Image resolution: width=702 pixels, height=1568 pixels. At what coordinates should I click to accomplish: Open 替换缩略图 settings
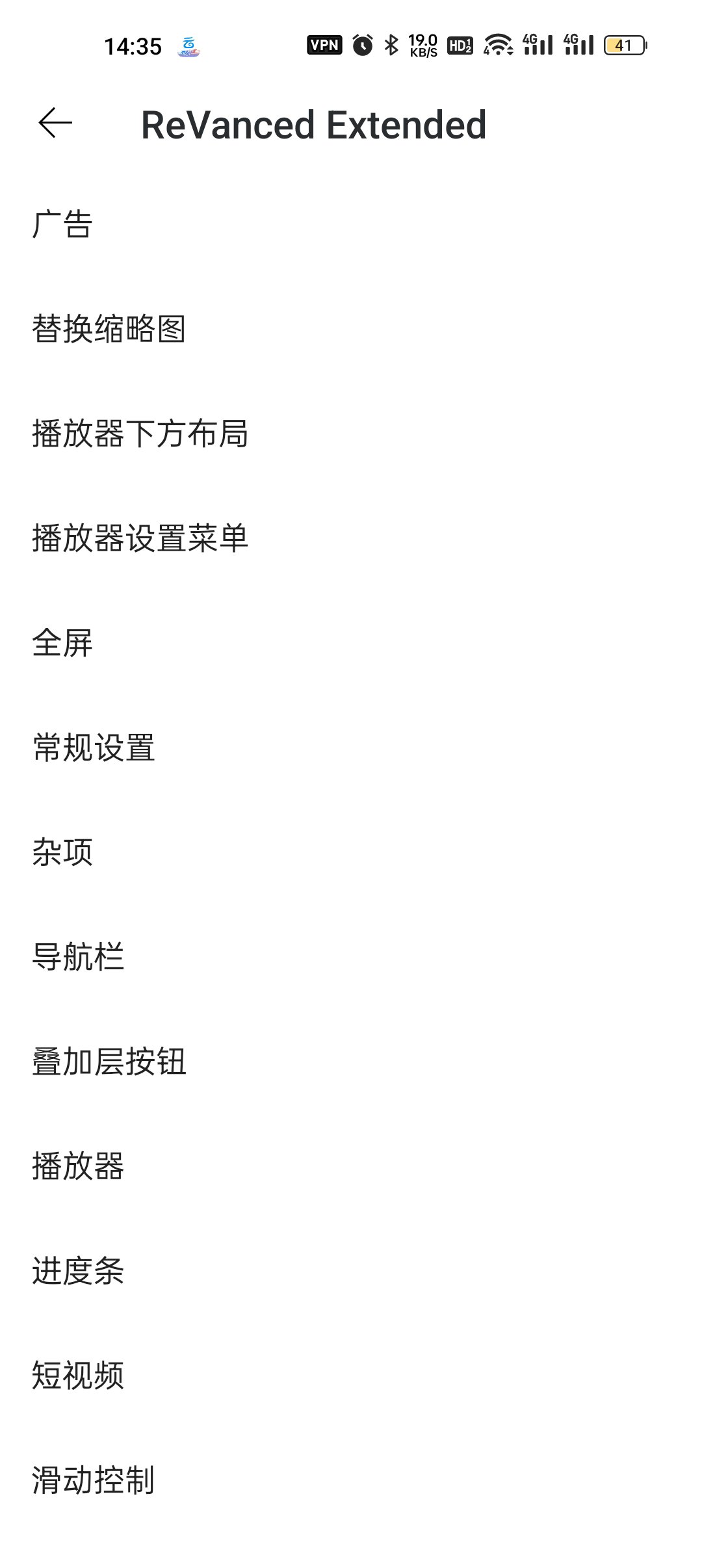109,329
